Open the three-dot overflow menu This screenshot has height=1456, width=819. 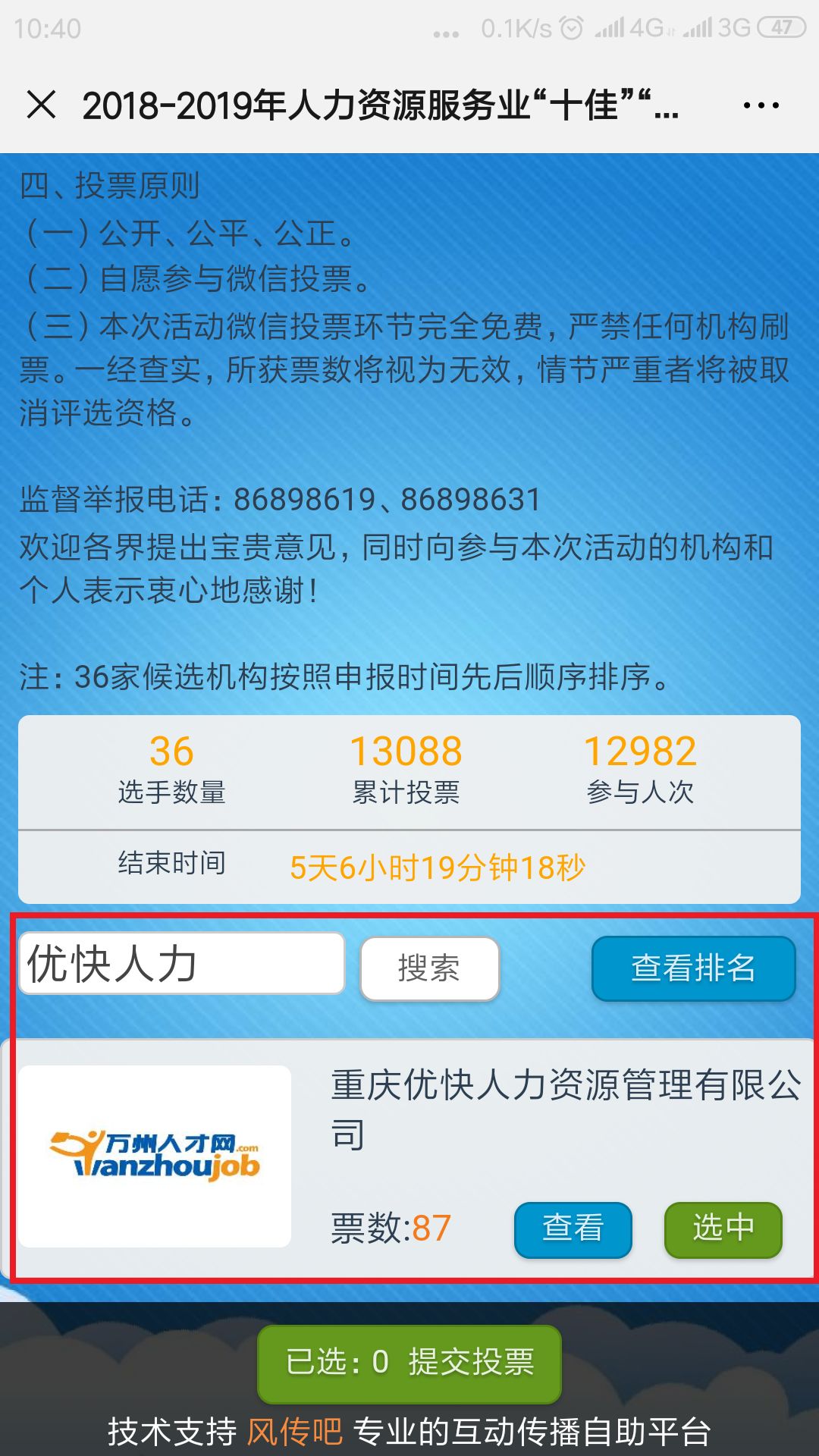click(761, 105)
